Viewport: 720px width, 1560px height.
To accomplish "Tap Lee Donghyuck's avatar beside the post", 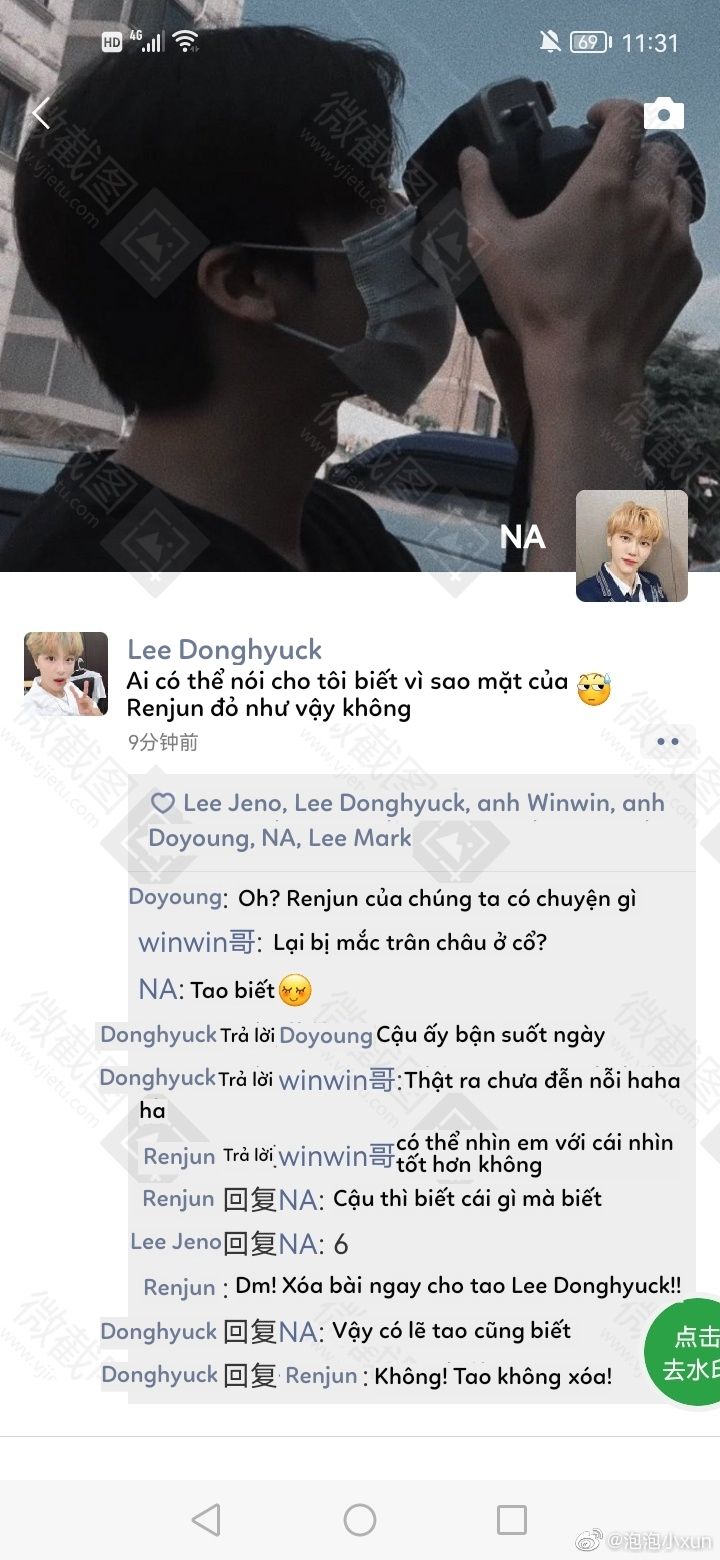I will [x=66, y=674].
